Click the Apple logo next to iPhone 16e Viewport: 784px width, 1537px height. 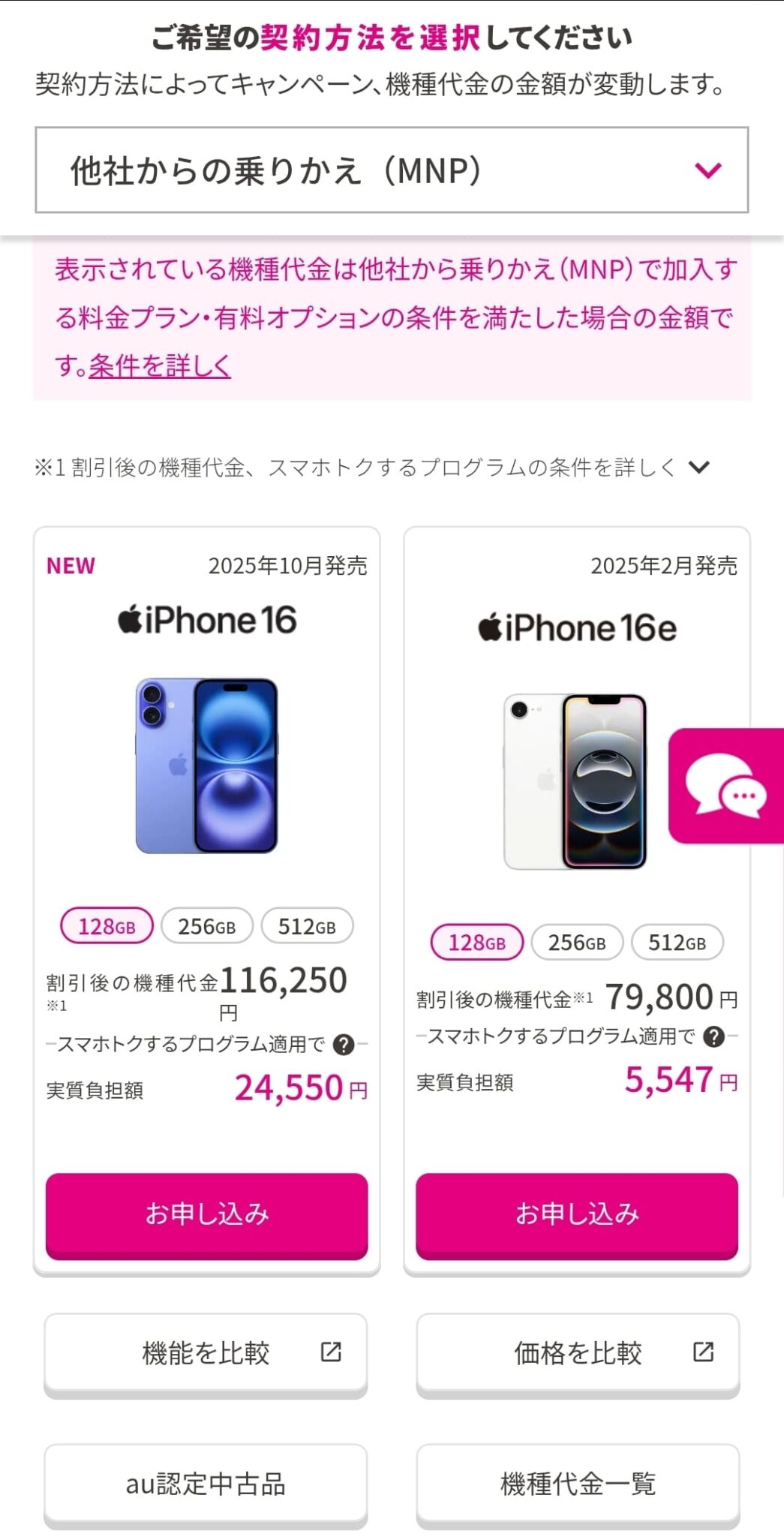(490, 626)
